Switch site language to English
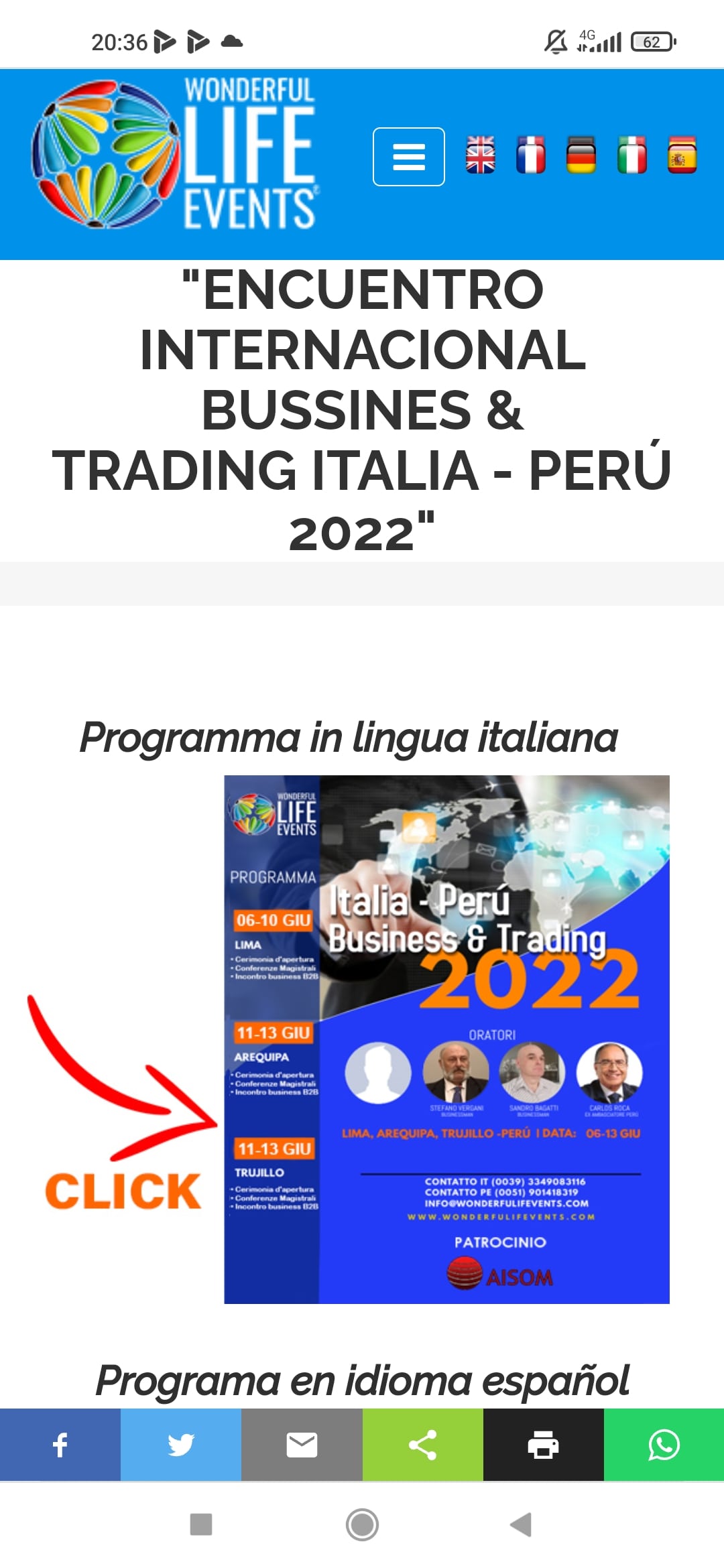Screen dimensions: 724x1568 click(x=481, y=155)
